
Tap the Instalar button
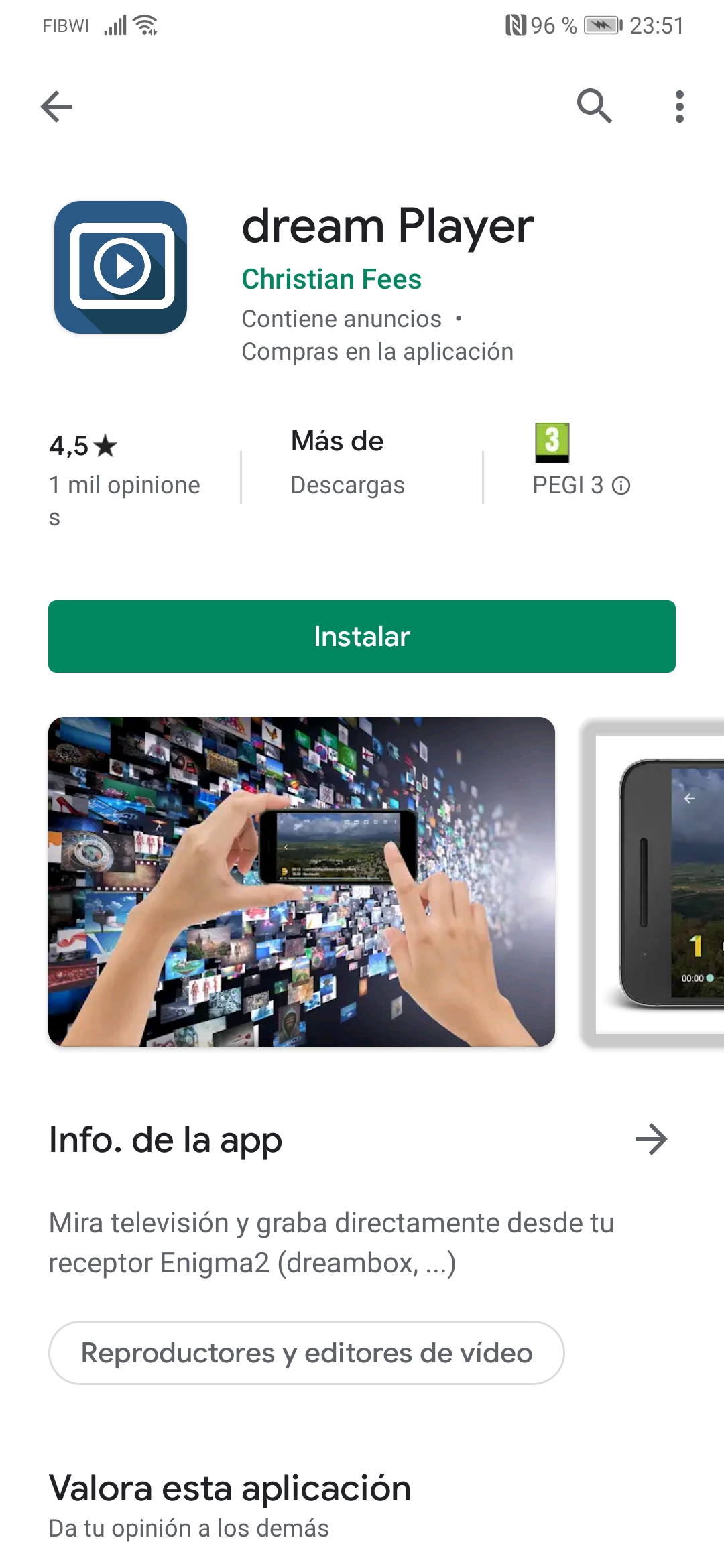(x=362, y=637)
